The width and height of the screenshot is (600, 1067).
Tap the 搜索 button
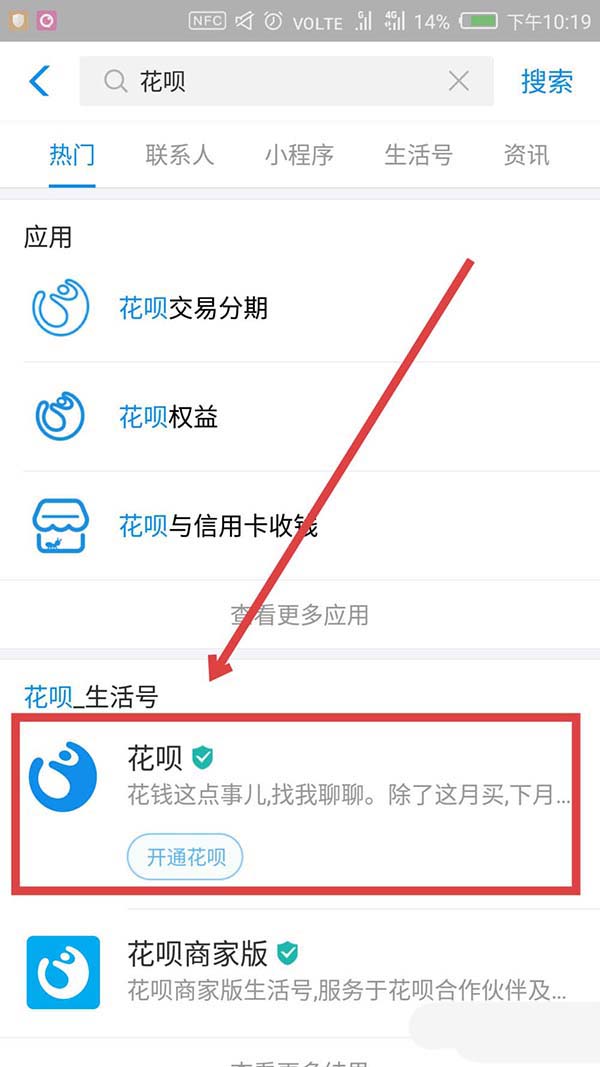point(546,81)
